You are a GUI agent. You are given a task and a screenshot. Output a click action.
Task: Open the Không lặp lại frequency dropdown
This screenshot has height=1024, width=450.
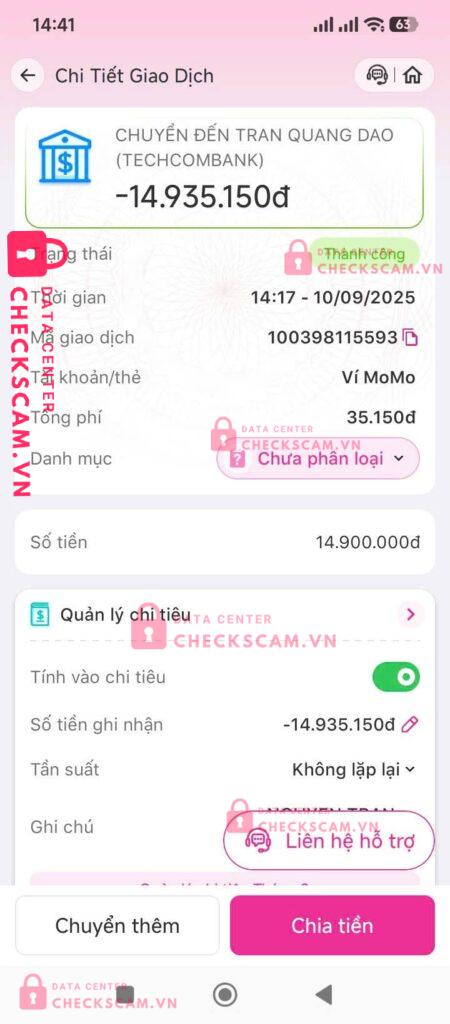[353, 769]
